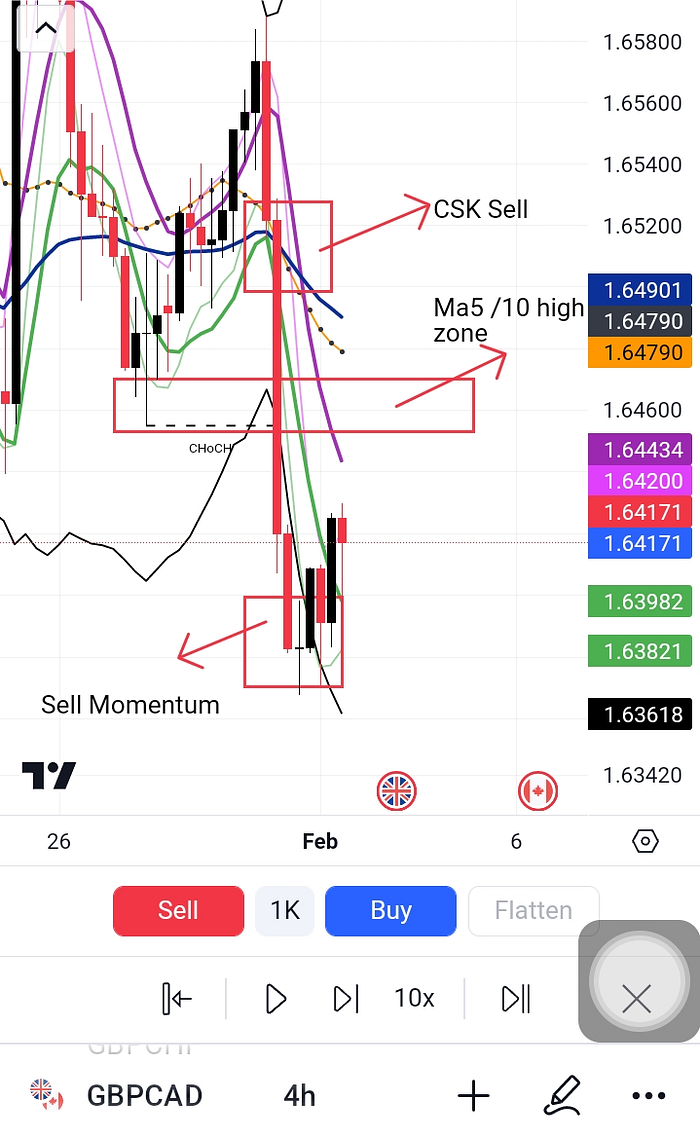
Task: Step forward one bar
Action: [346, 999]
